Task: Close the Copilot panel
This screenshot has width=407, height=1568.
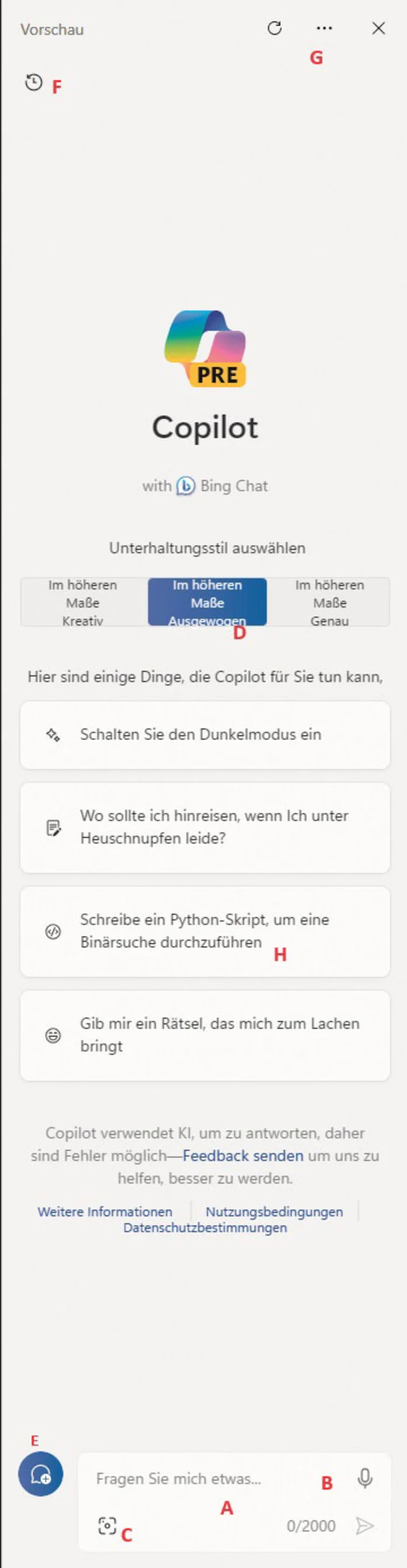Action: (378, 29)
